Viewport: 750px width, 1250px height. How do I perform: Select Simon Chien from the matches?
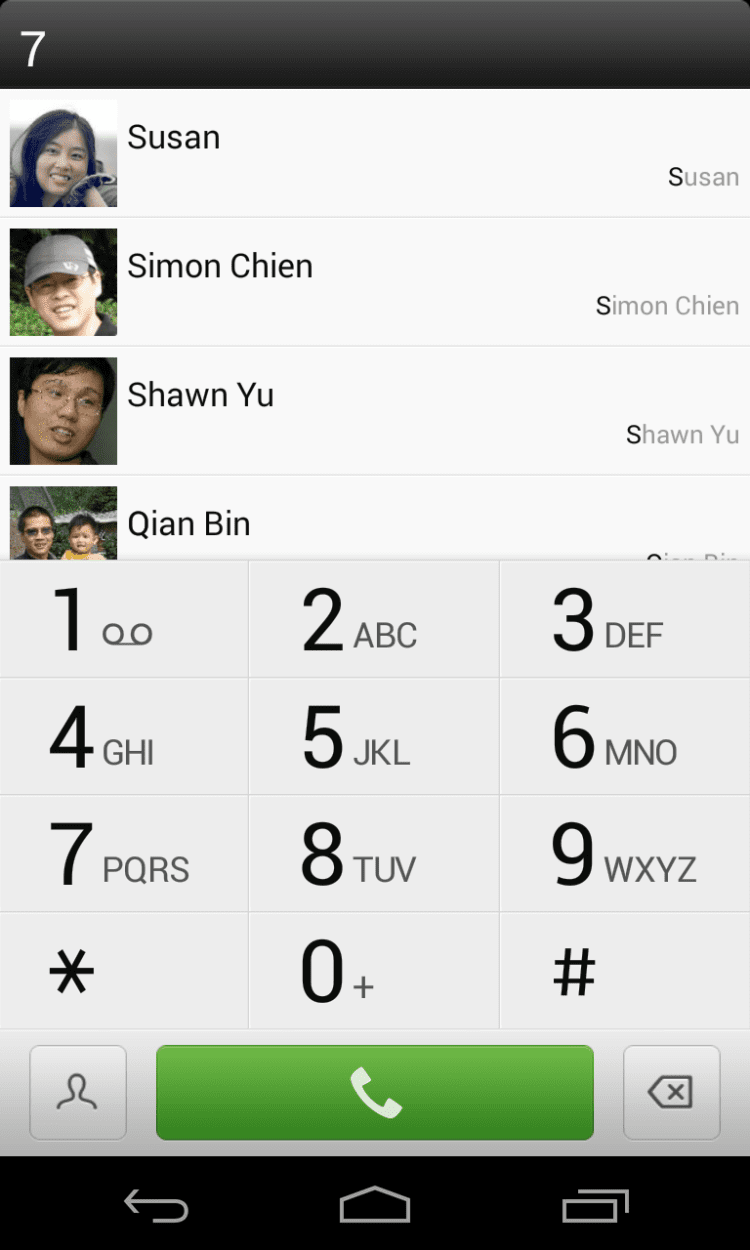375,282
